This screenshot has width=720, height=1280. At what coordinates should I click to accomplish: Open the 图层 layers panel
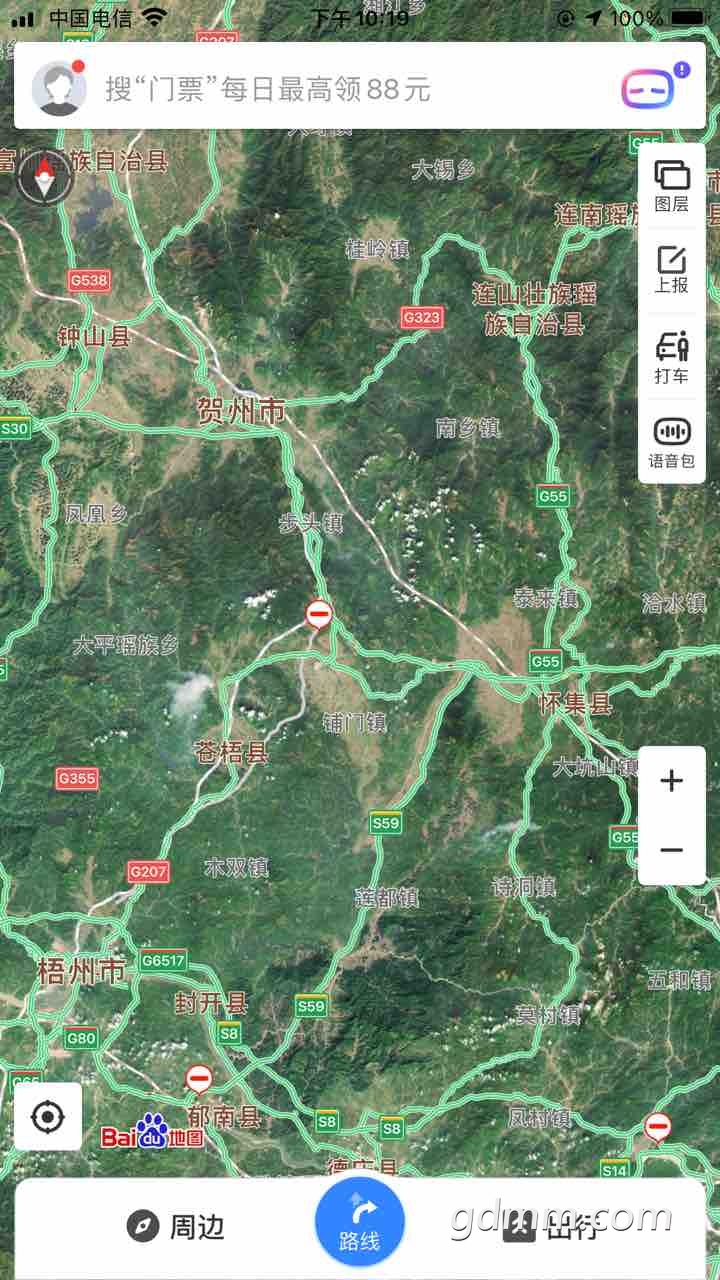pos(671,186)
